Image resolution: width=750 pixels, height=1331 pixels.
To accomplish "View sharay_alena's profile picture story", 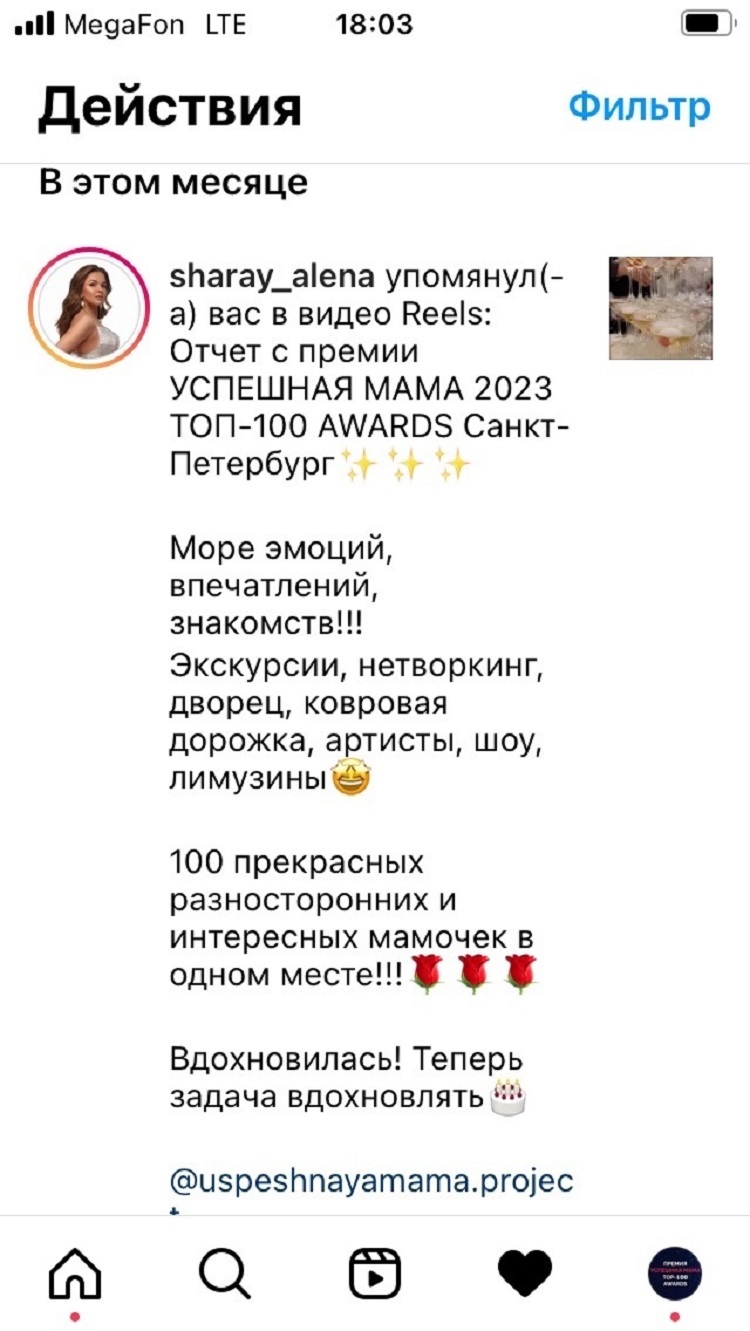I will pos(88,309).
